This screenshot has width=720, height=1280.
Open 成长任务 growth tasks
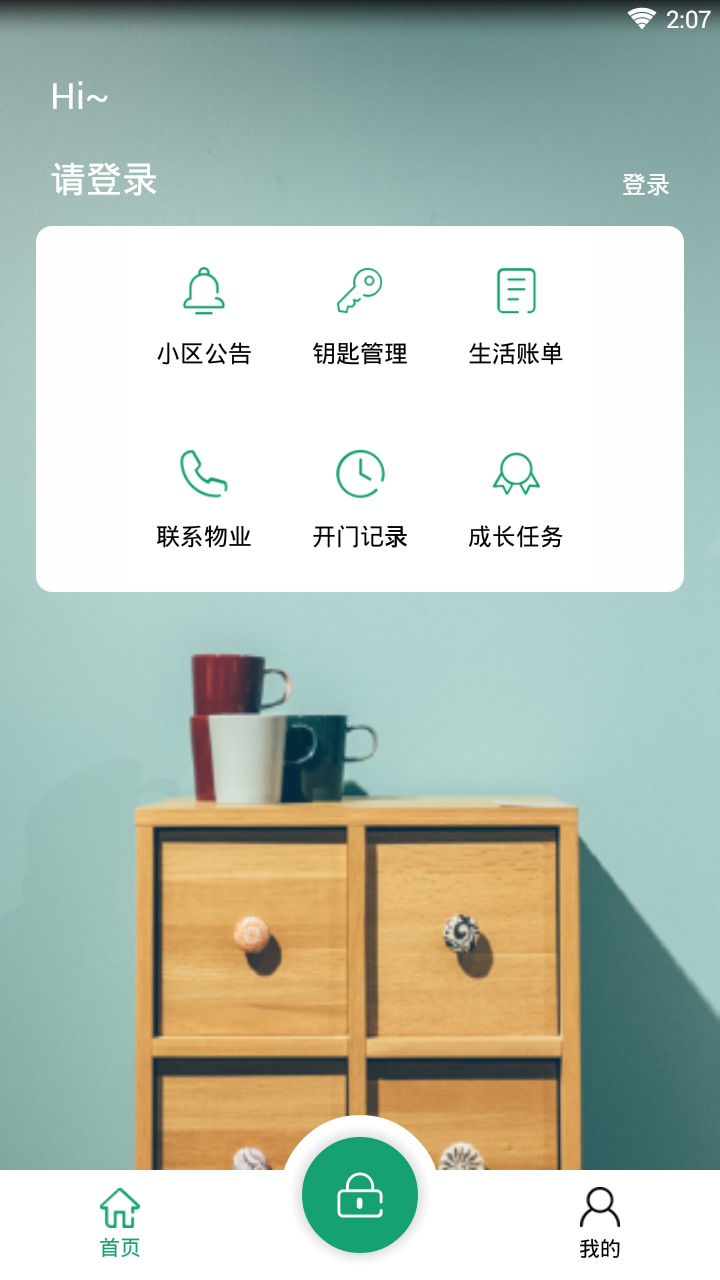point(516,498)
